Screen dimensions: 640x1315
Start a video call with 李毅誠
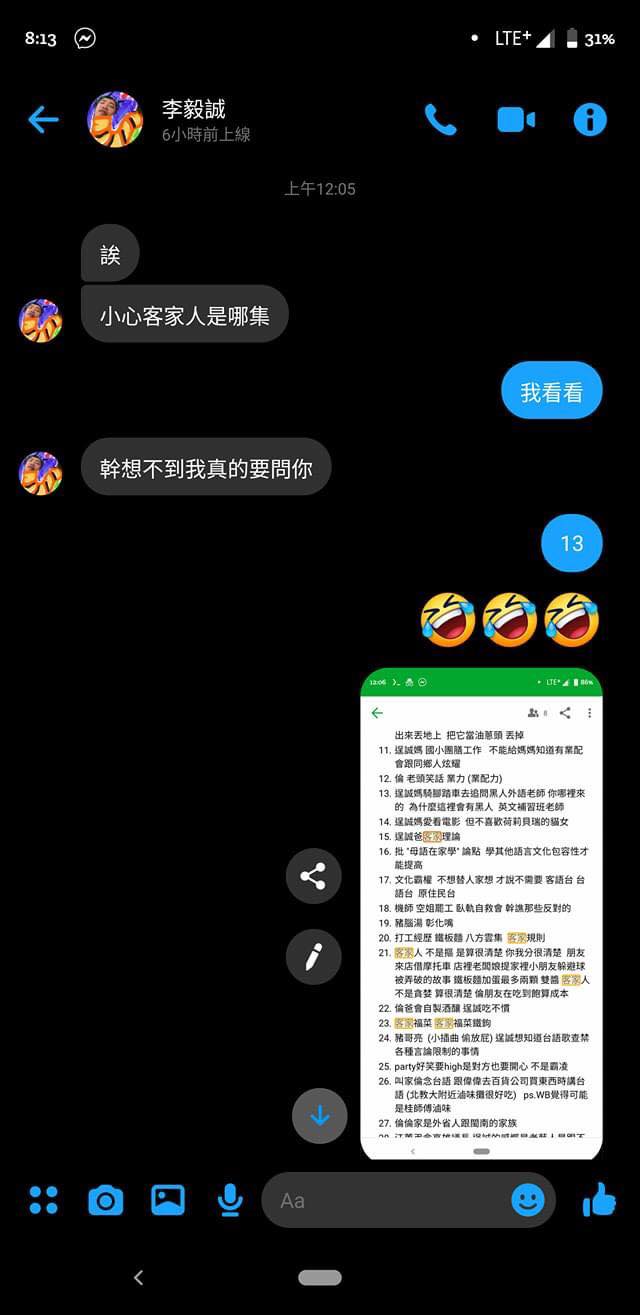point(516,120)
